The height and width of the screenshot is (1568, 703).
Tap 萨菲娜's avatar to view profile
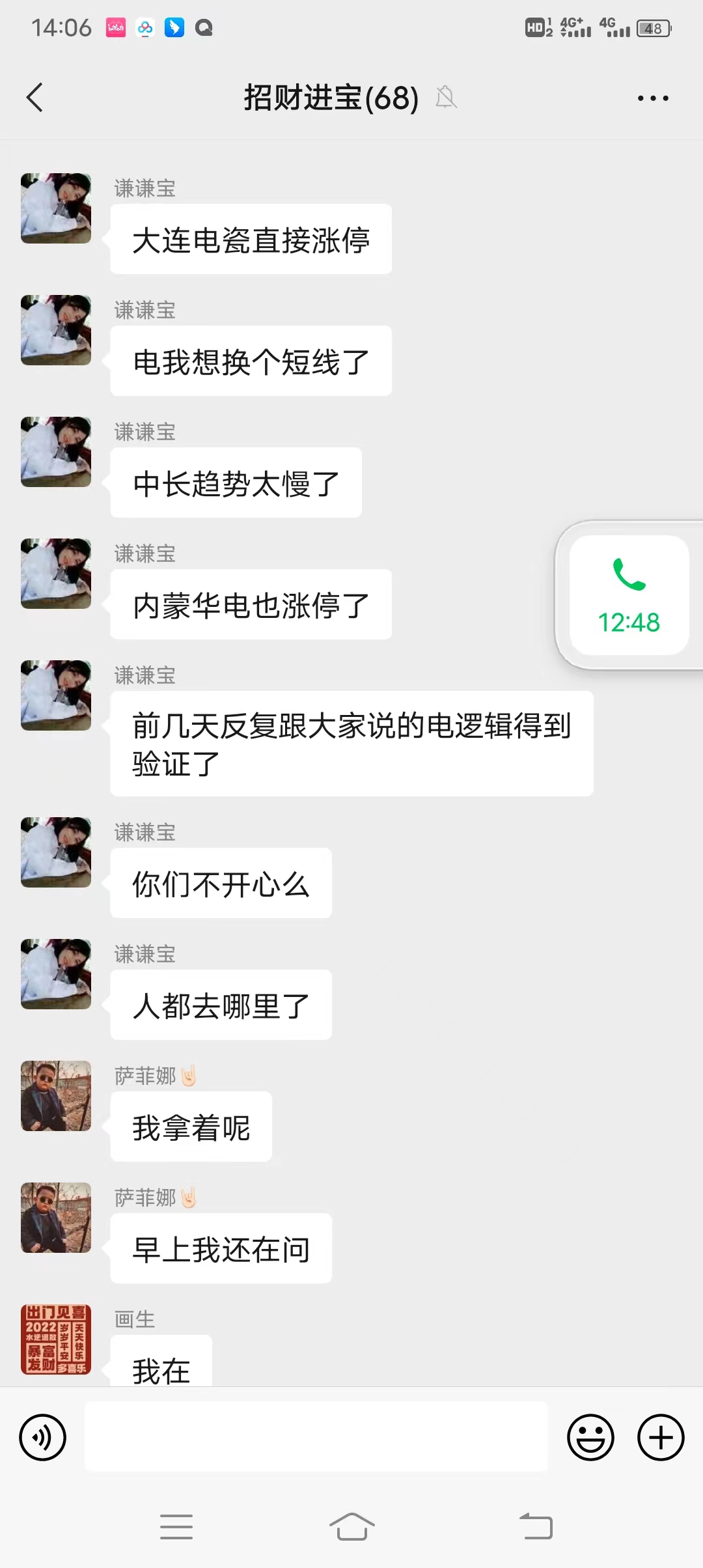[x=55, y=1096]
